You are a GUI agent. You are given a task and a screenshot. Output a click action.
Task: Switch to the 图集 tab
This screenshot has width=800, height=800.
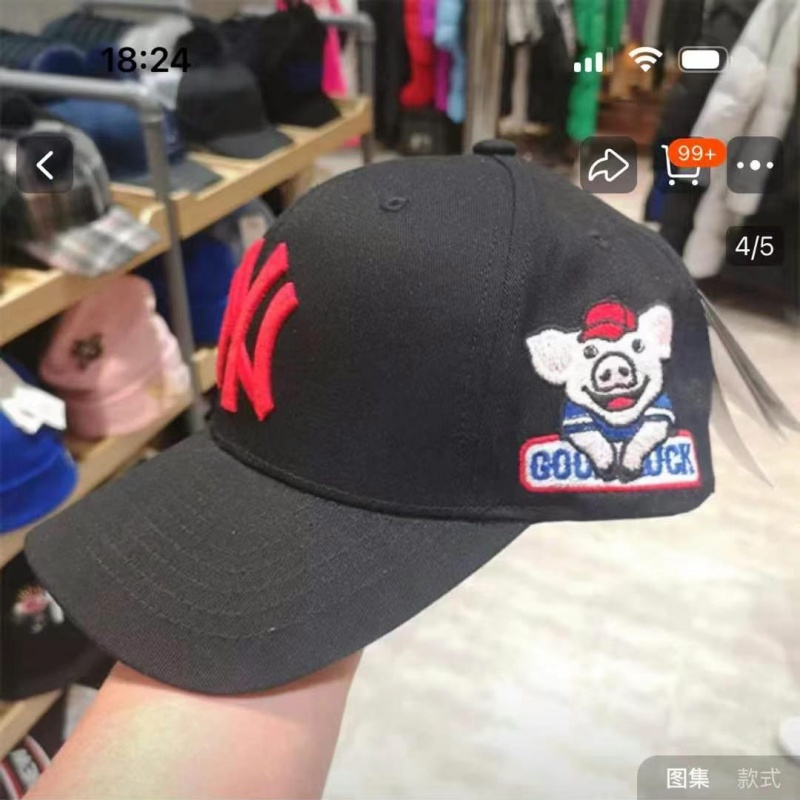coord(688,777)
